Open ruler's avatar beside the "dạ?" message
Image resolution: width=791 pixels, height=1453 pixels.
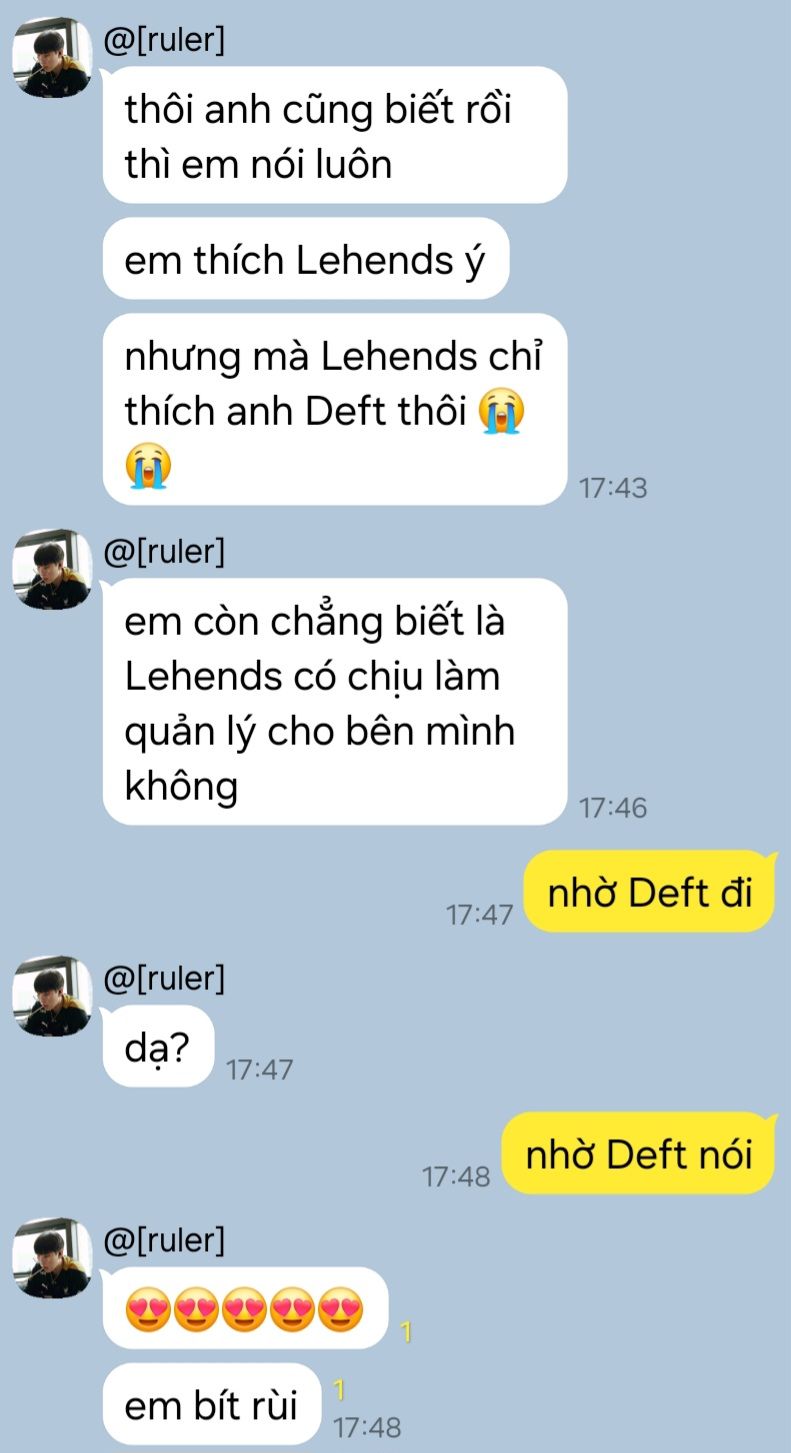(x=52, y=996)
